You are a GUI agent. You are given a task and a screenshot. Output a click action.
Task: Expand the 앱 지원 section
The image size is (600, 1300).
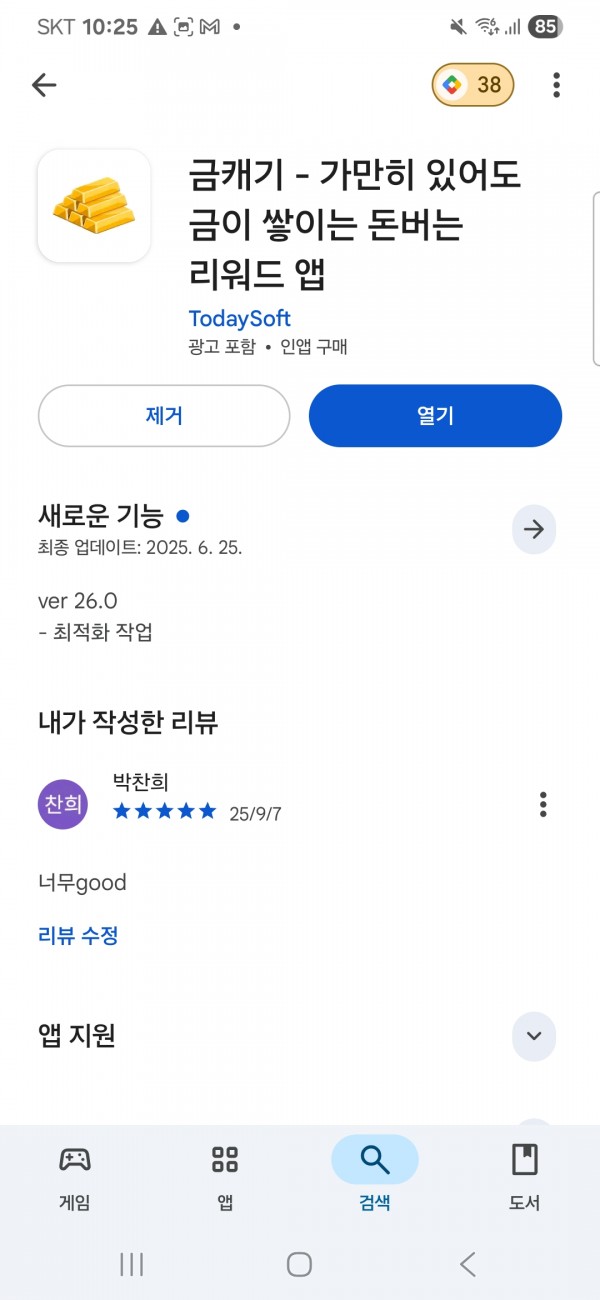coord(534,1035)
